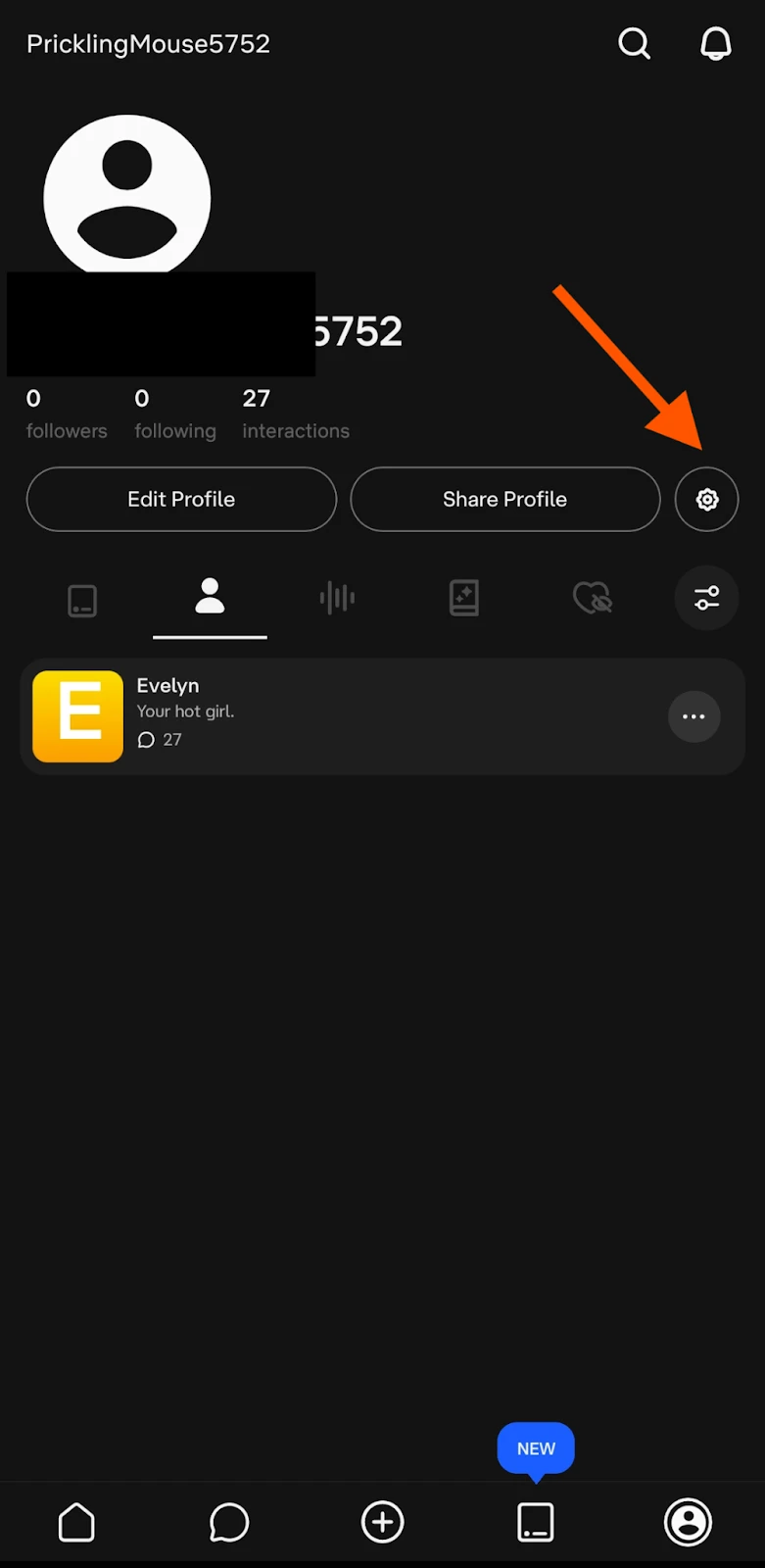Open notifications bell icon
The width and height of the screenshot is (765, 1568).
pos(716,43)
